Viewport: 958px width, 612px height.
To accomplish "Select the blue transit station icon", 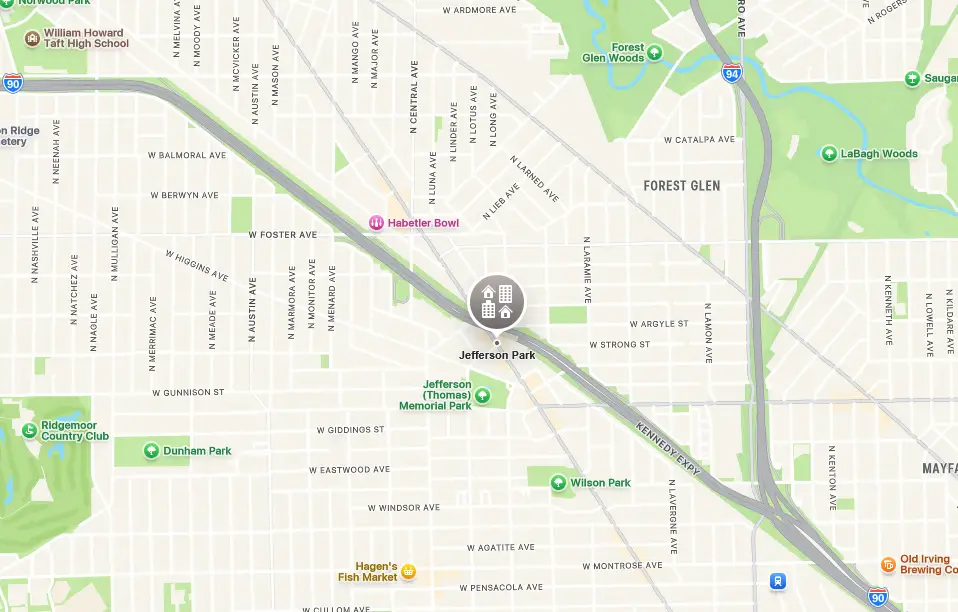I will pos(777,581).
